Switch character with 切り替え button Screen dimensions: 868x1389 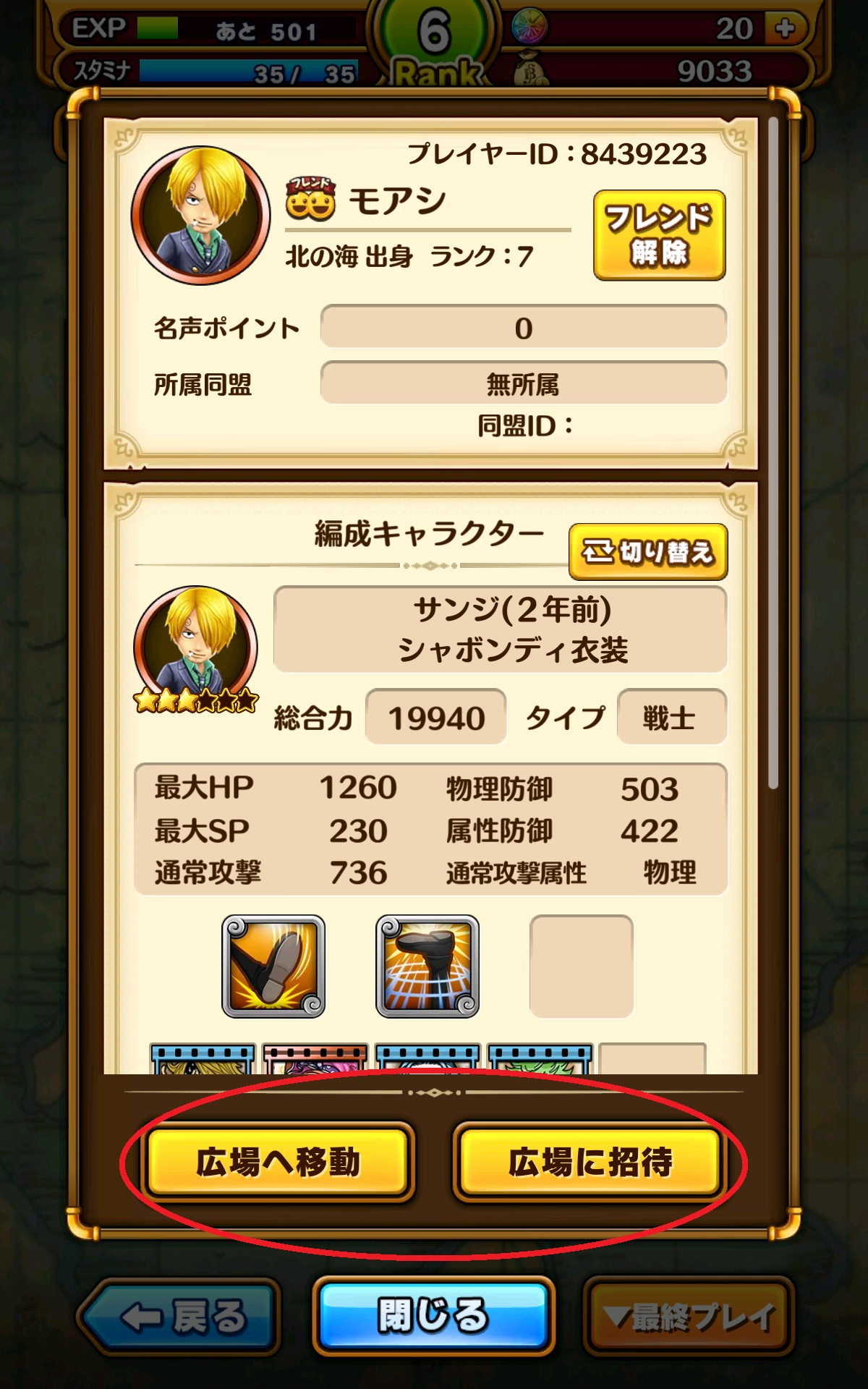click(x=648, y=552)
